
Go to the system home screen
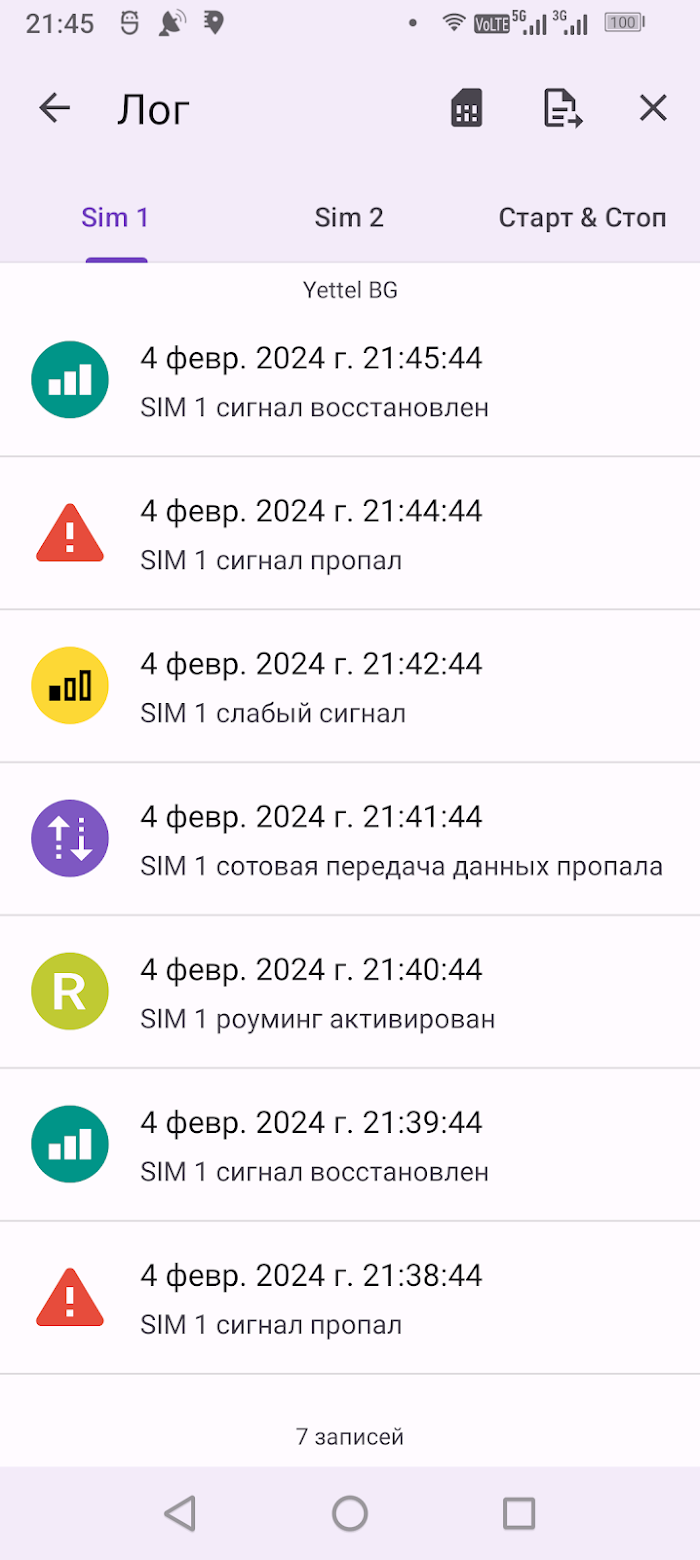coord(350,1513)
